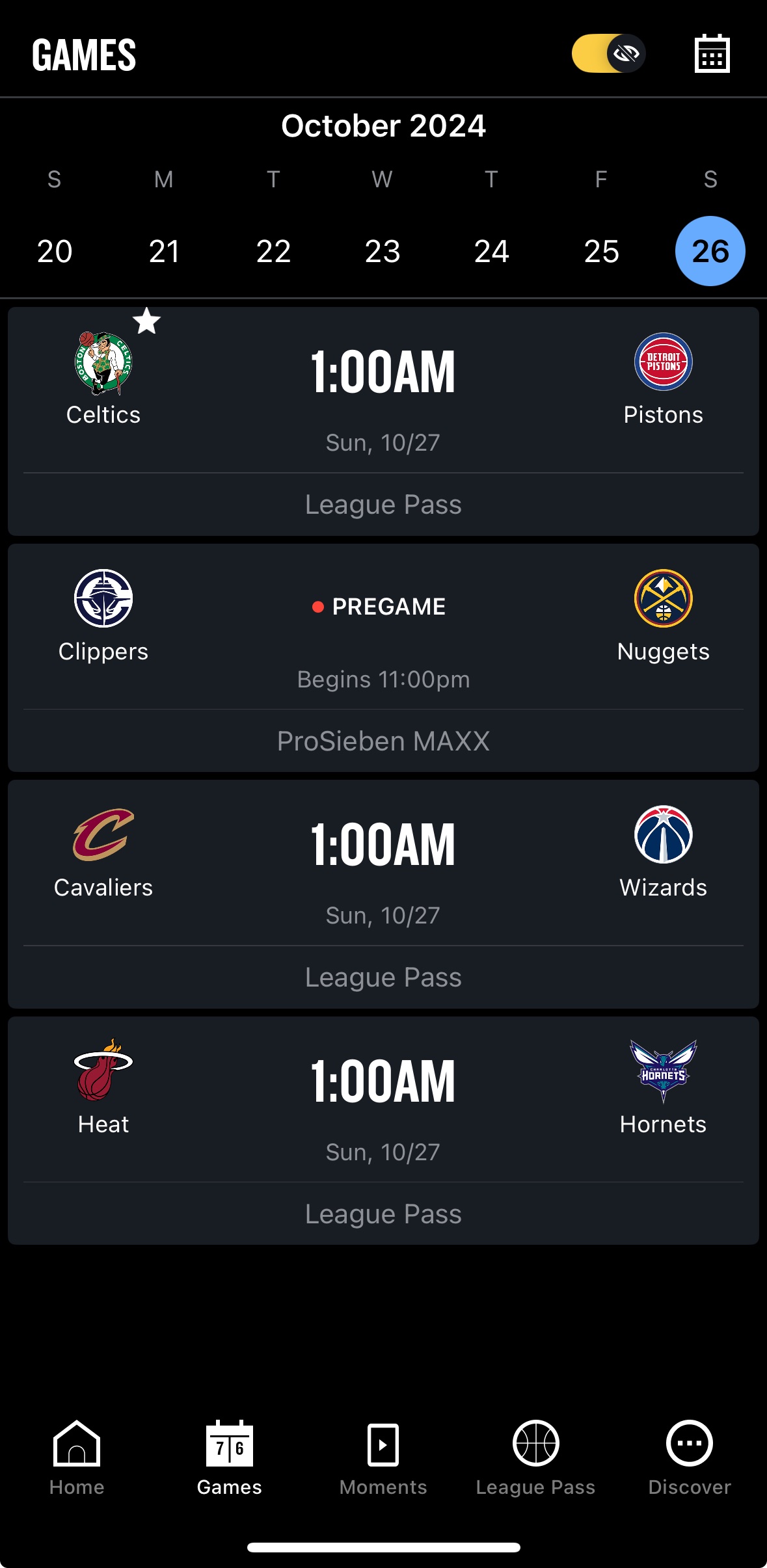This screenshot has height=1568, width=767.
Task: Tap the Games tab
Action: tap(230, 1457)
